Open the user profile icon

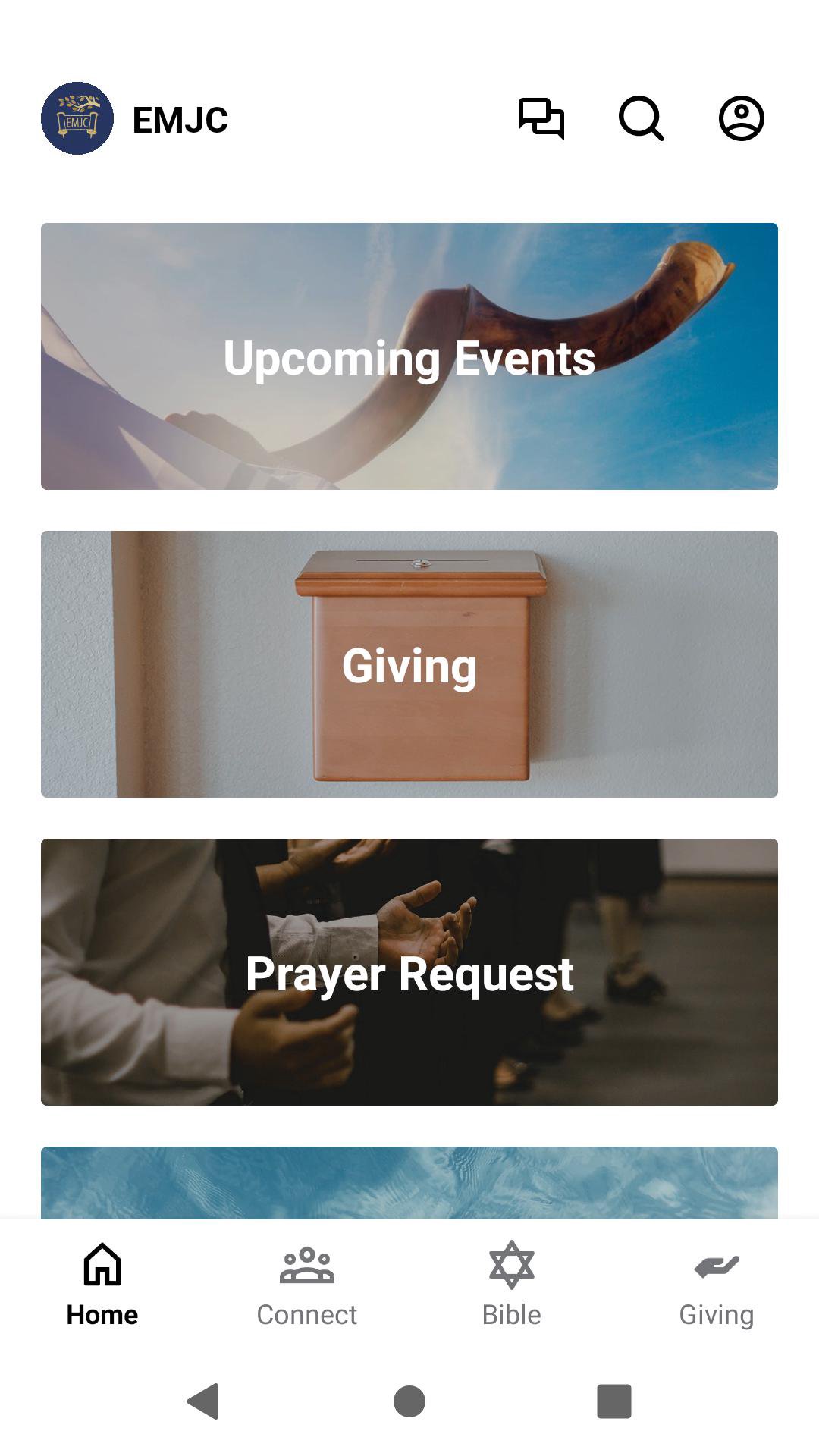[x=741, y=118]
